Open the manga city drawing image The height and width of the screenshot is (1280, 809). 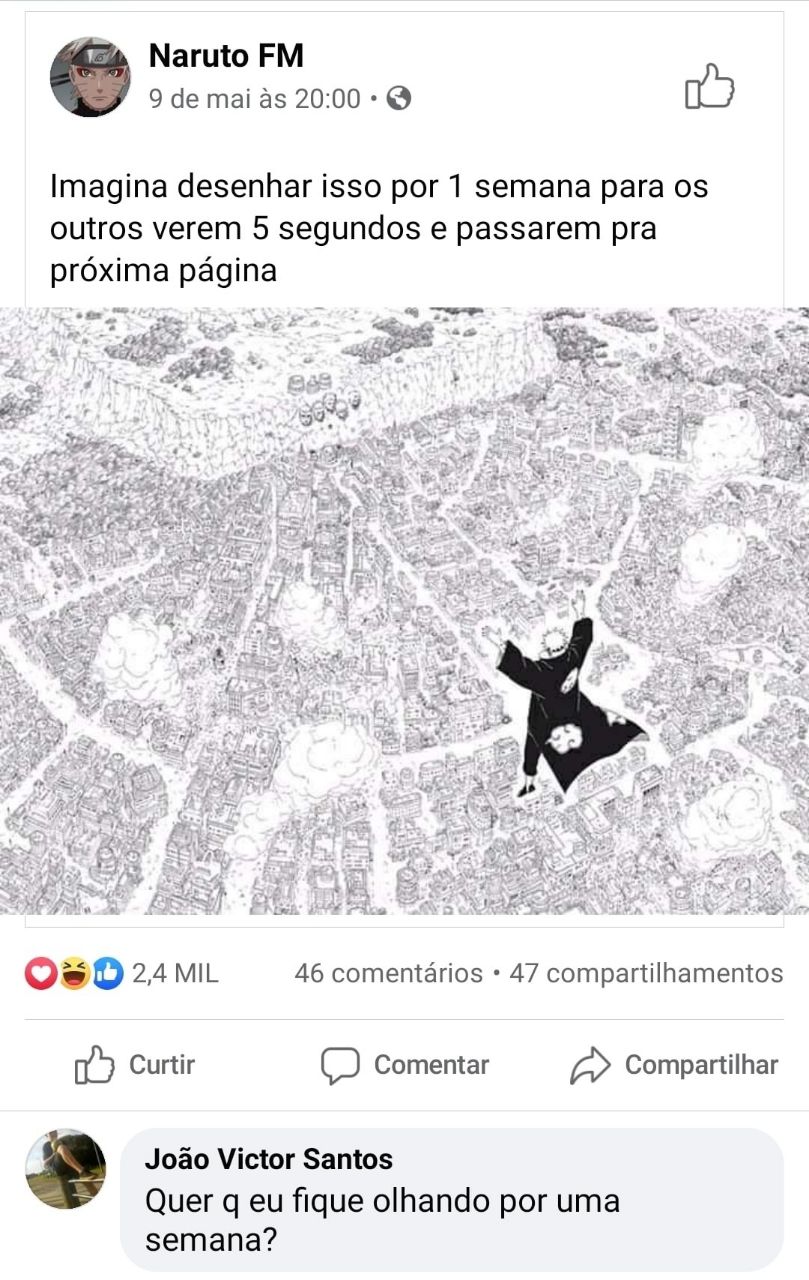coord(404,611)
